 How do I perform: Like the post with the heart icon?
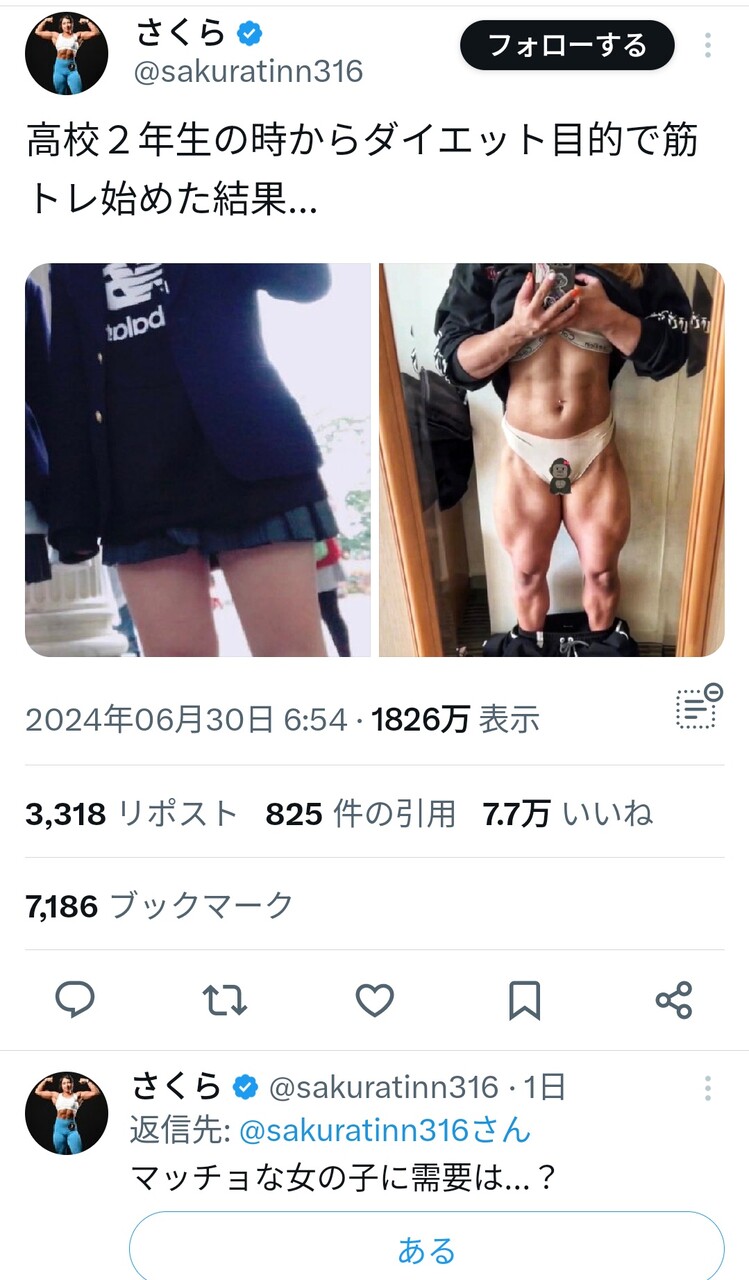click(375, 999)
